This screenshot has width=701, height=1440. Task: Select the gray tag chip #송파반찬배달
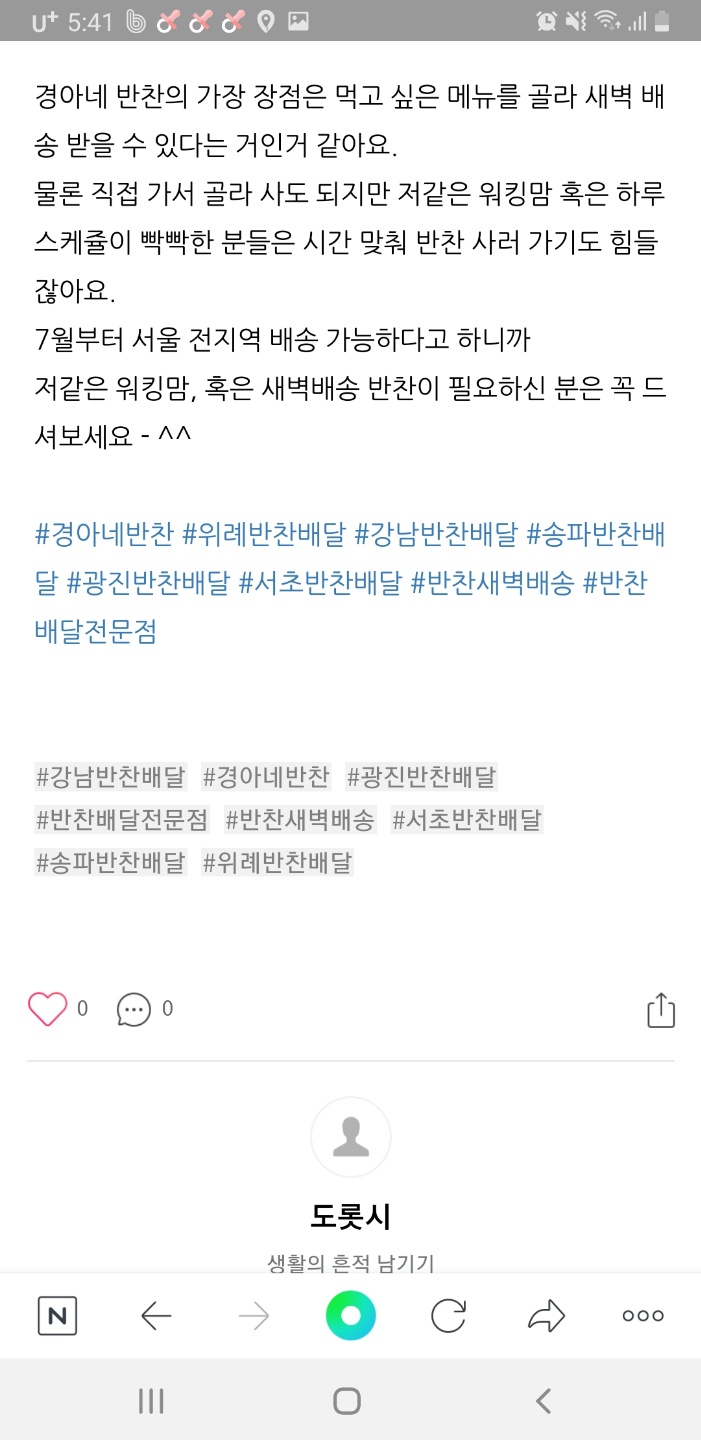coord(111,862)
